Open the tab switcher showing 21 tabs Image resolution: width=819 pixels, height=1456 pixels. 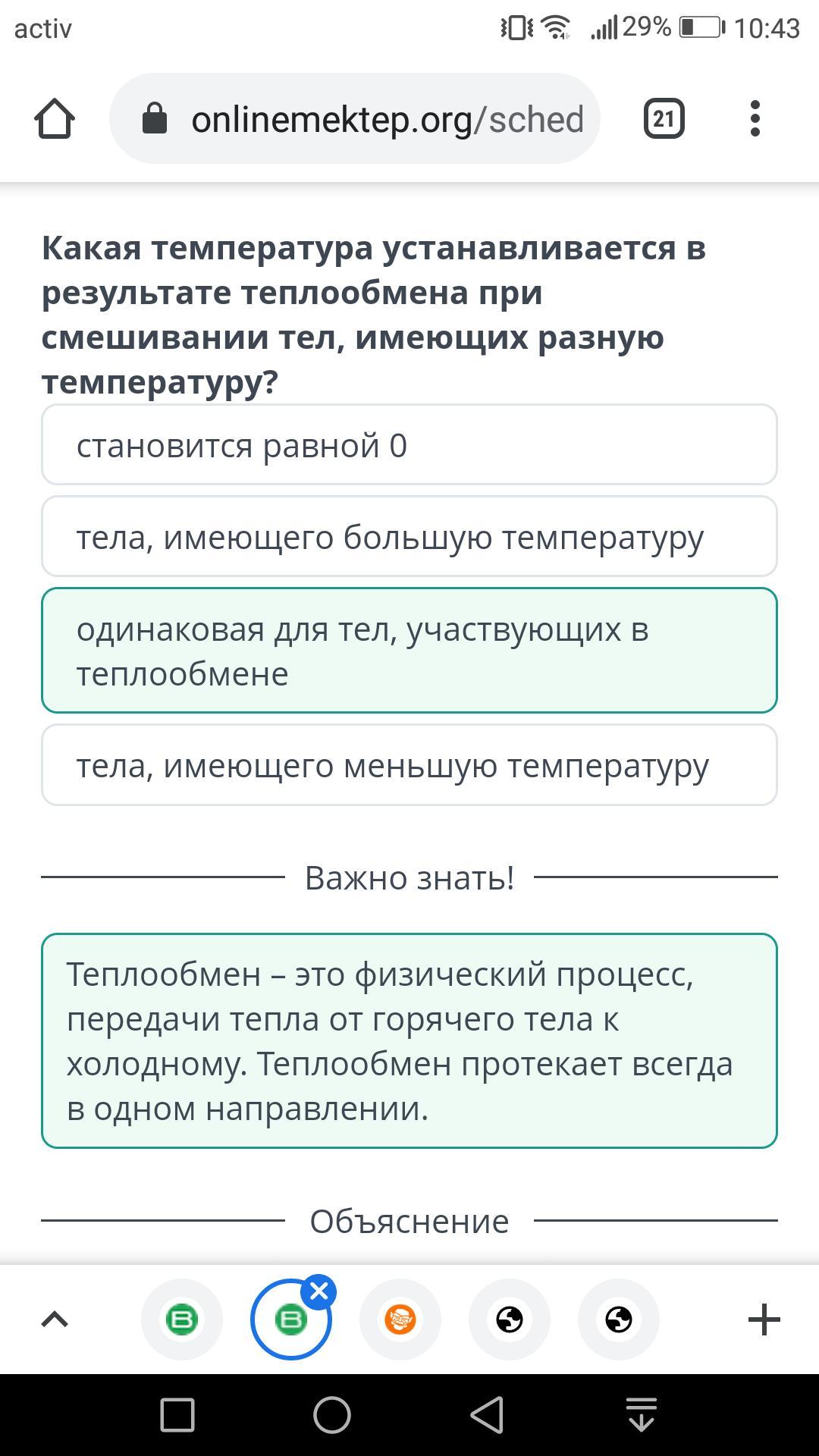point(664,119)
